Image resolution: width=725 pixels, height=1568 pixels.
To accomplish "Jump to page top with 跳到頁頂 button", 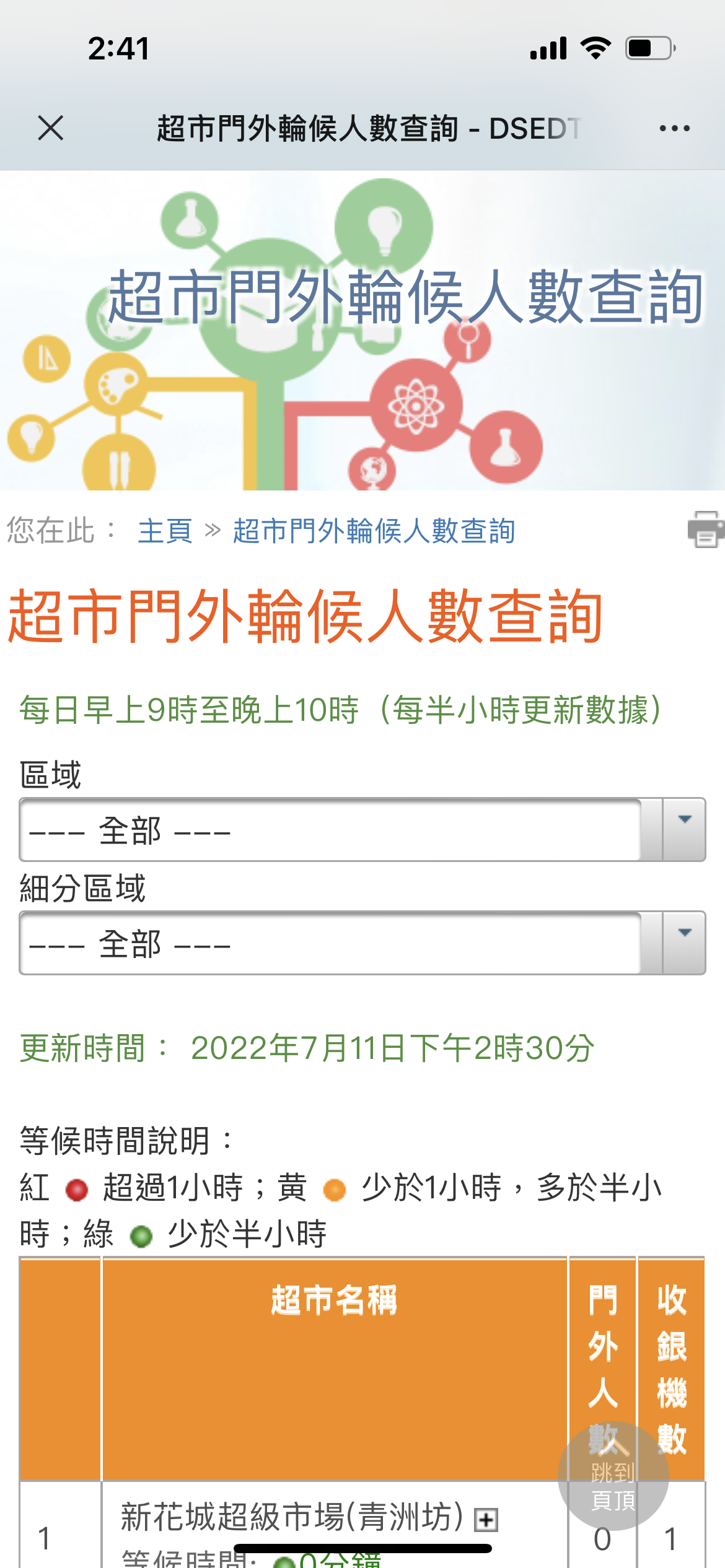I will [x=613, y=1476].
